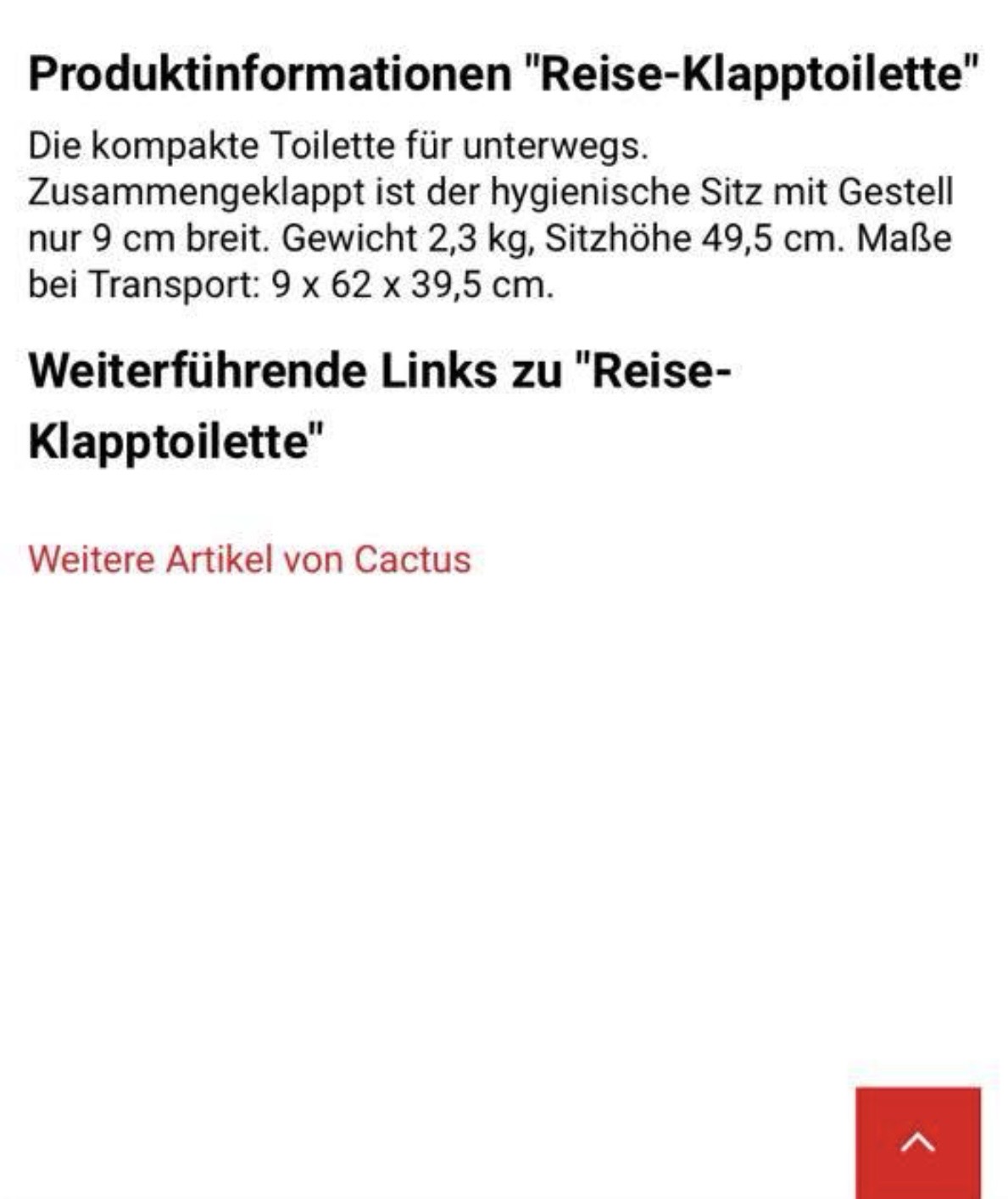Viewport: 1008px width, 1199px height.
Task: Tap the red back-to-top arrow button
Action: point(917,1142)
